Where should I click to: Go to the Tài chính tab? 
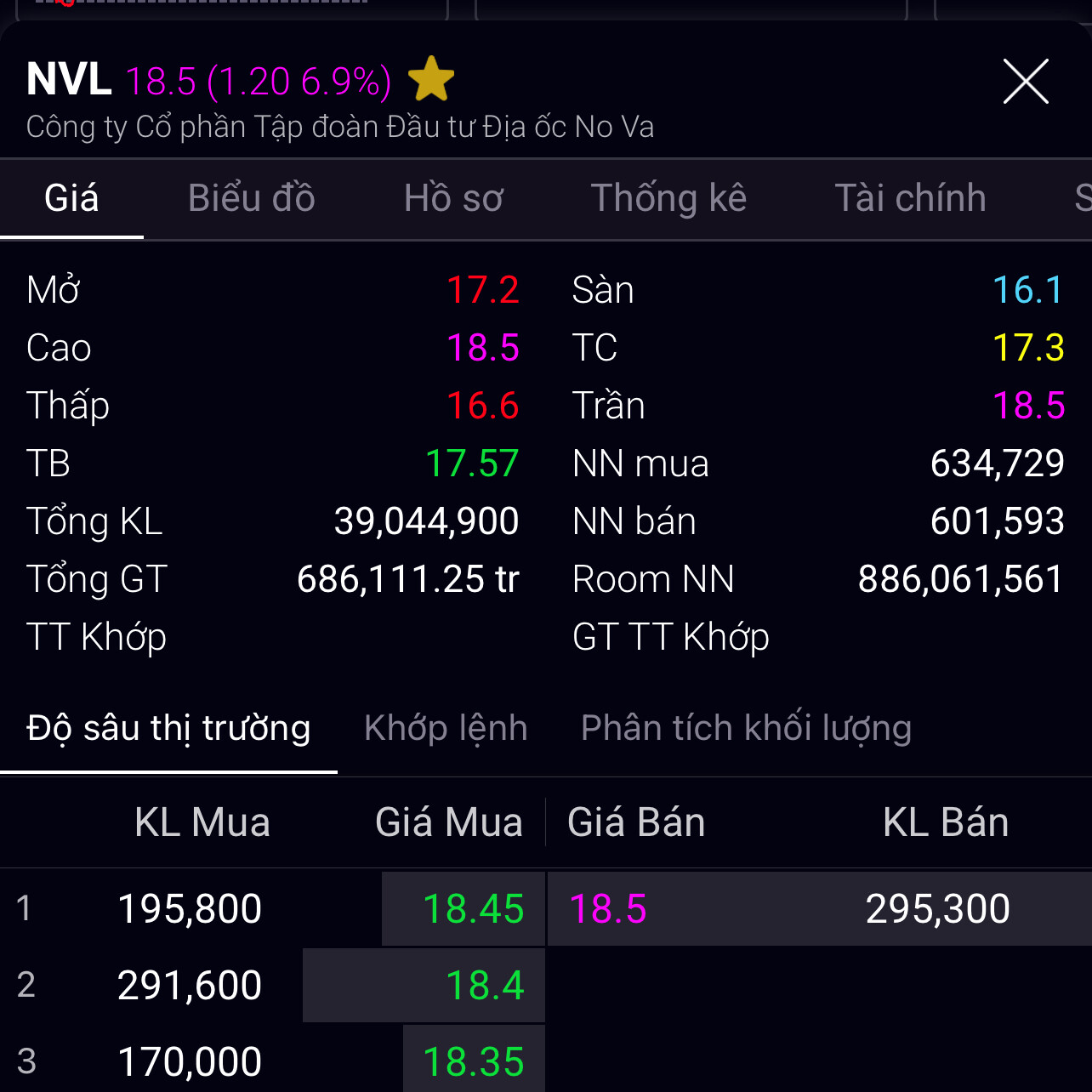910,198
